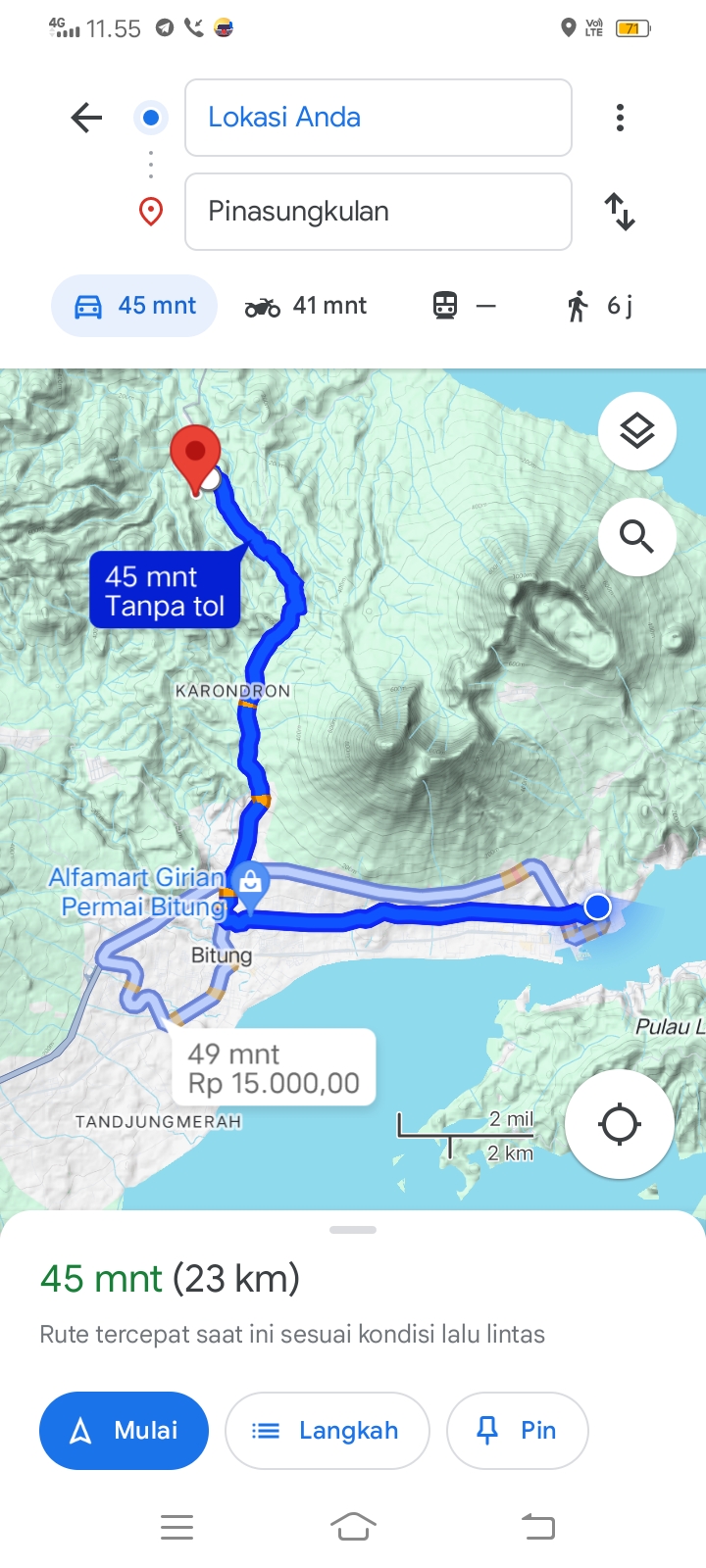Open the system recent apps menu

pos(176,1526)
